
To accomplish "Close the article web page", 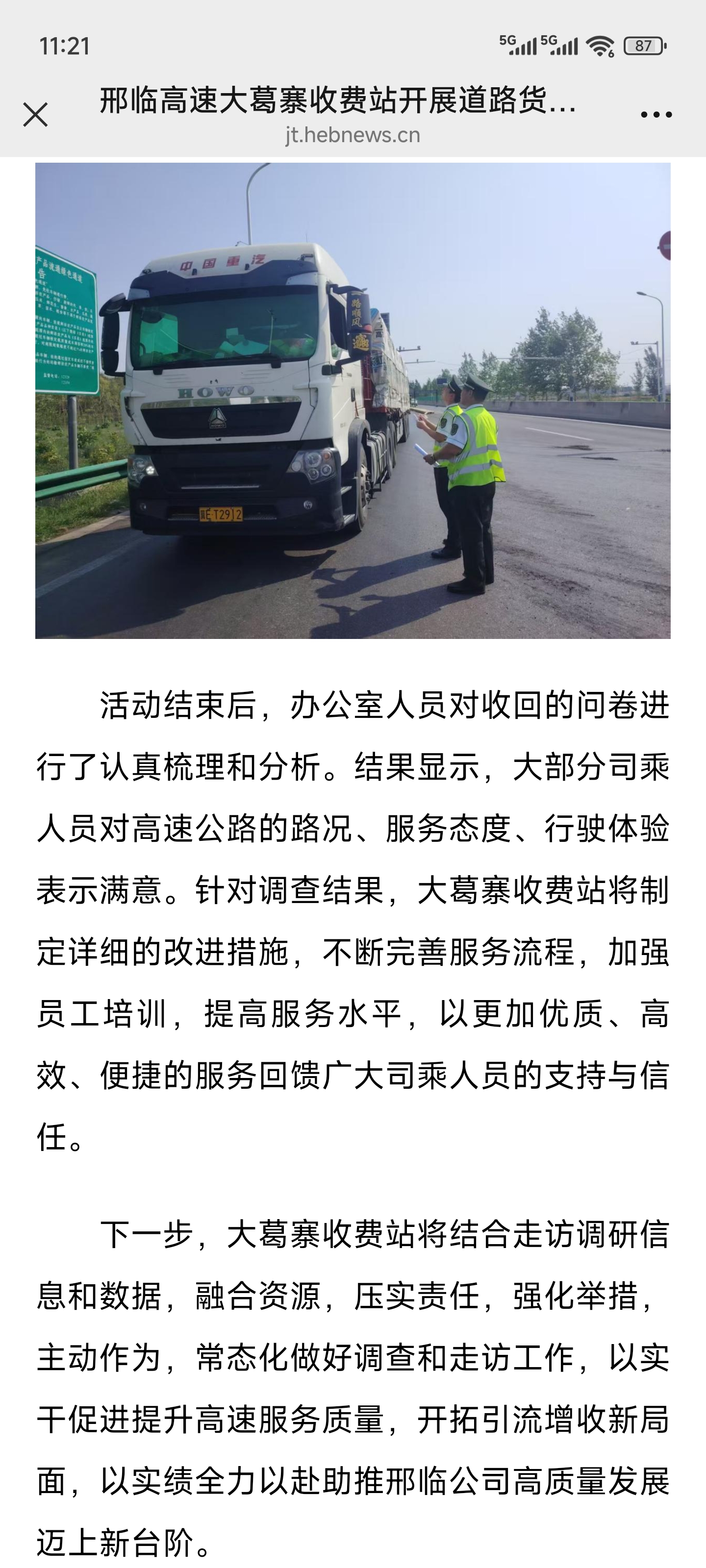I will 35,115.
